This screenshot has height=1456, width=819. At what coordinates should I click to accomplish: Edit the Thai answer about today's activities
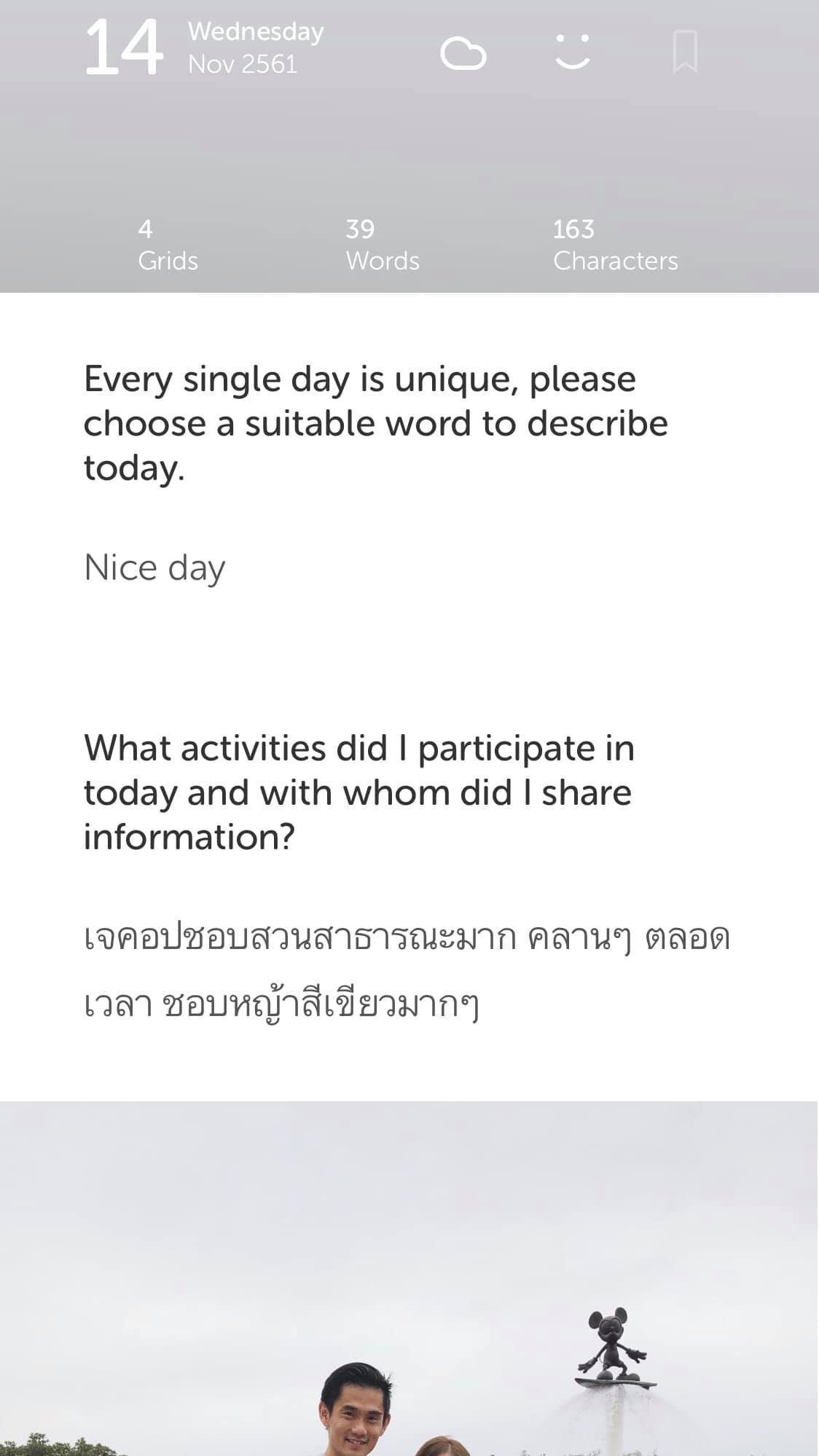coord(407,971)
